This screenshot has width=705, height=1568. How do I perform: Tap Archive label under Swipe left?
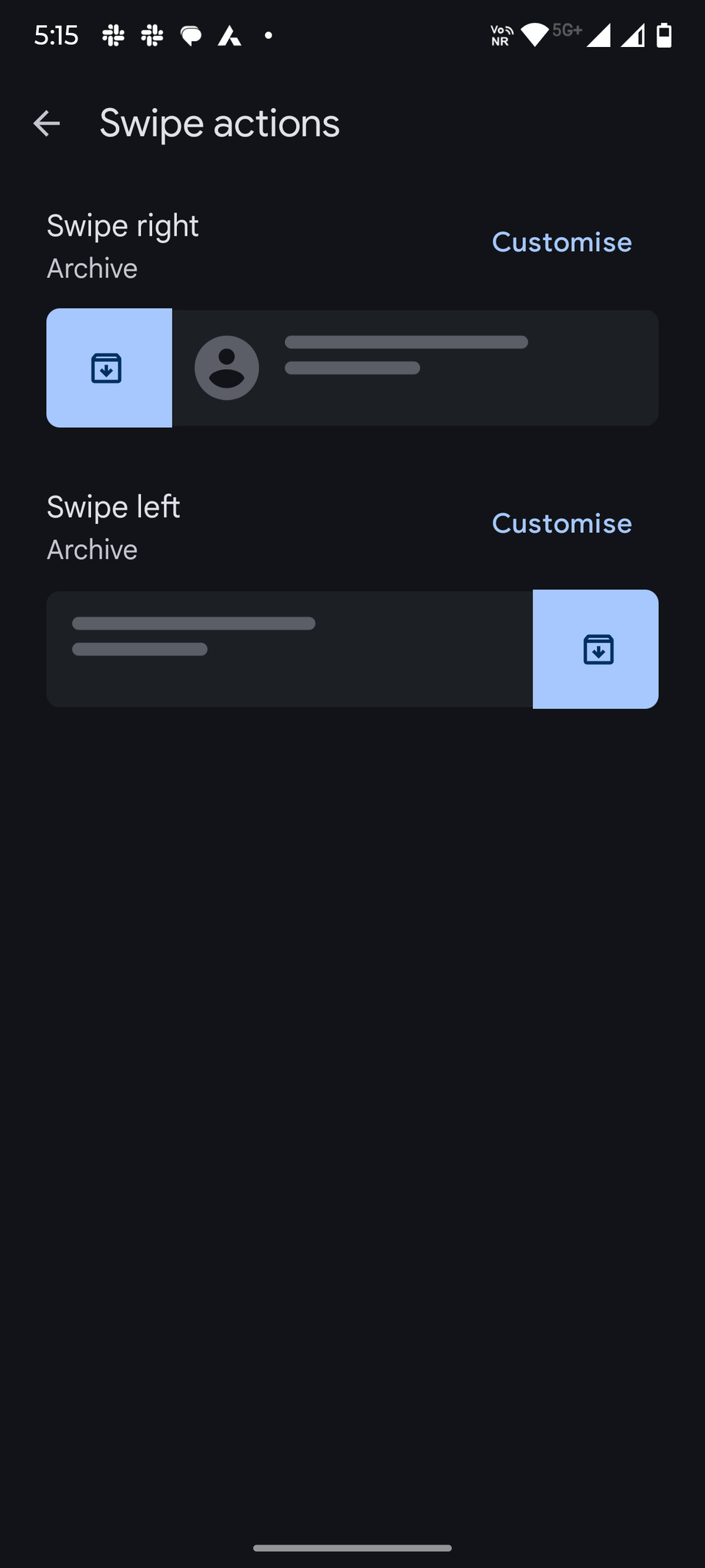91,549
